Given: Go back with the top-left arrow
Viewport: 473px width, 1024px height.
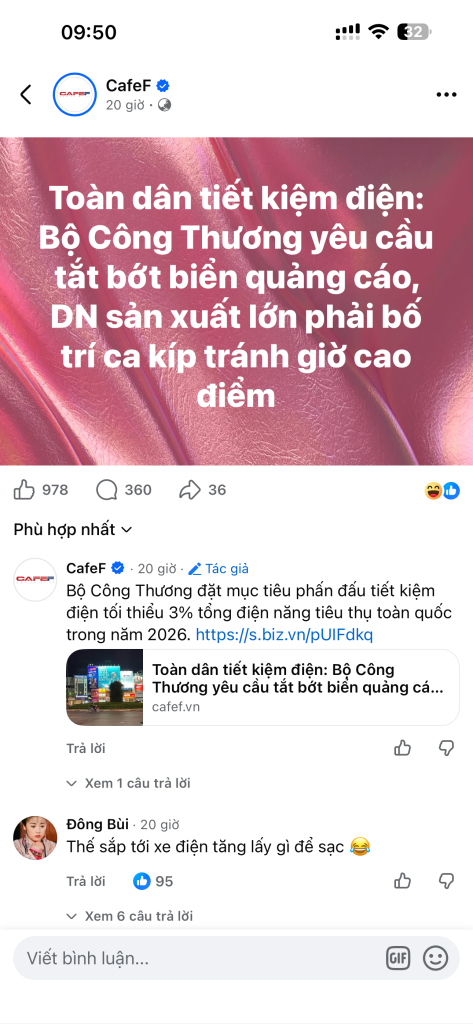Looking at the screenshot, I should click(x=25, y=95).
